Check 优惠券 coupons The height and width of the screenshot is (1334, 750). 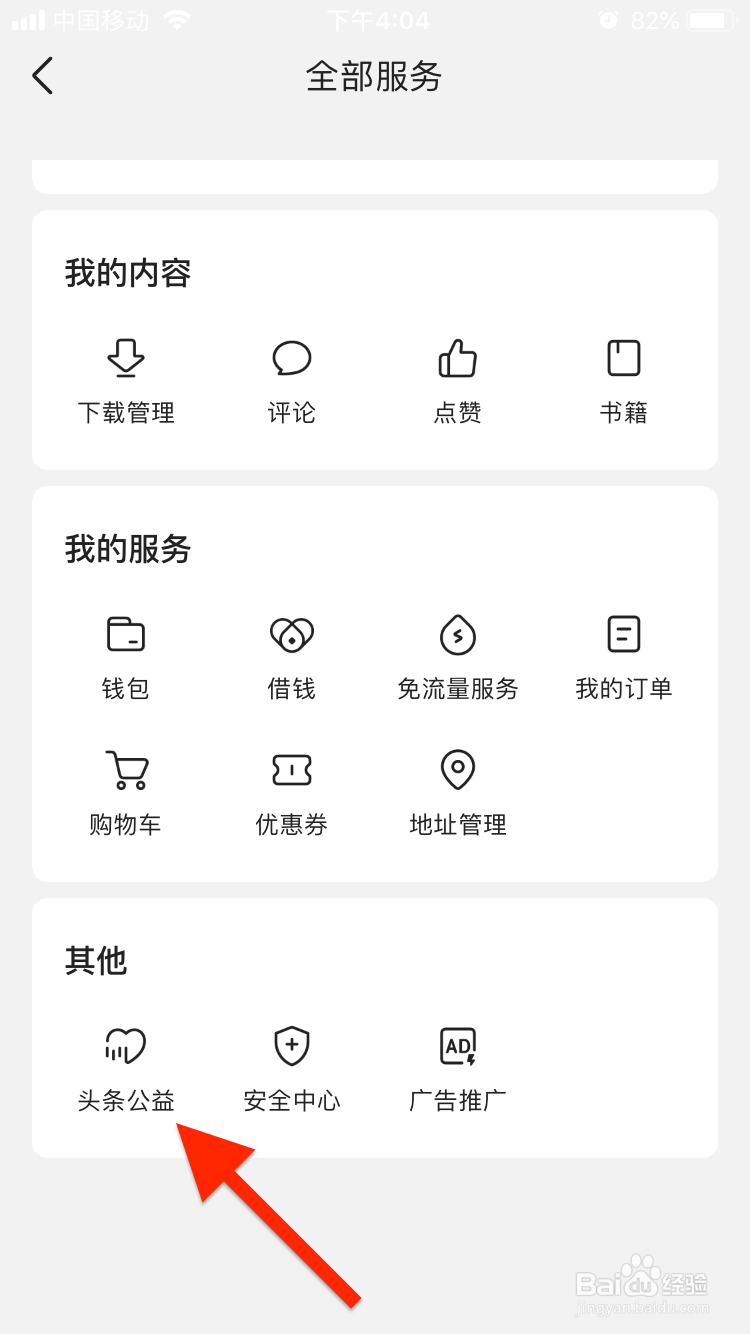point(292,792)
